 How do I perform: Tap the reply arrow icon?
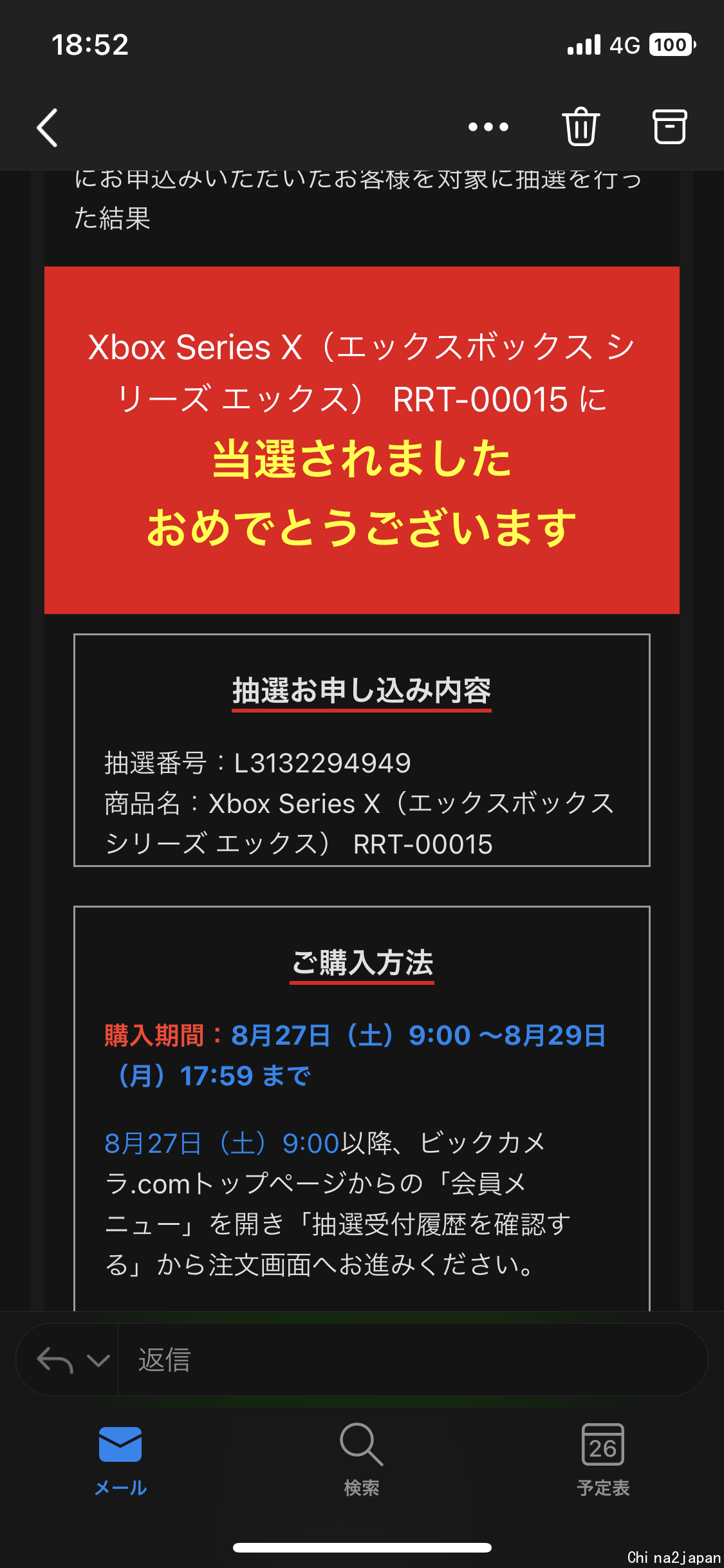55,1360
